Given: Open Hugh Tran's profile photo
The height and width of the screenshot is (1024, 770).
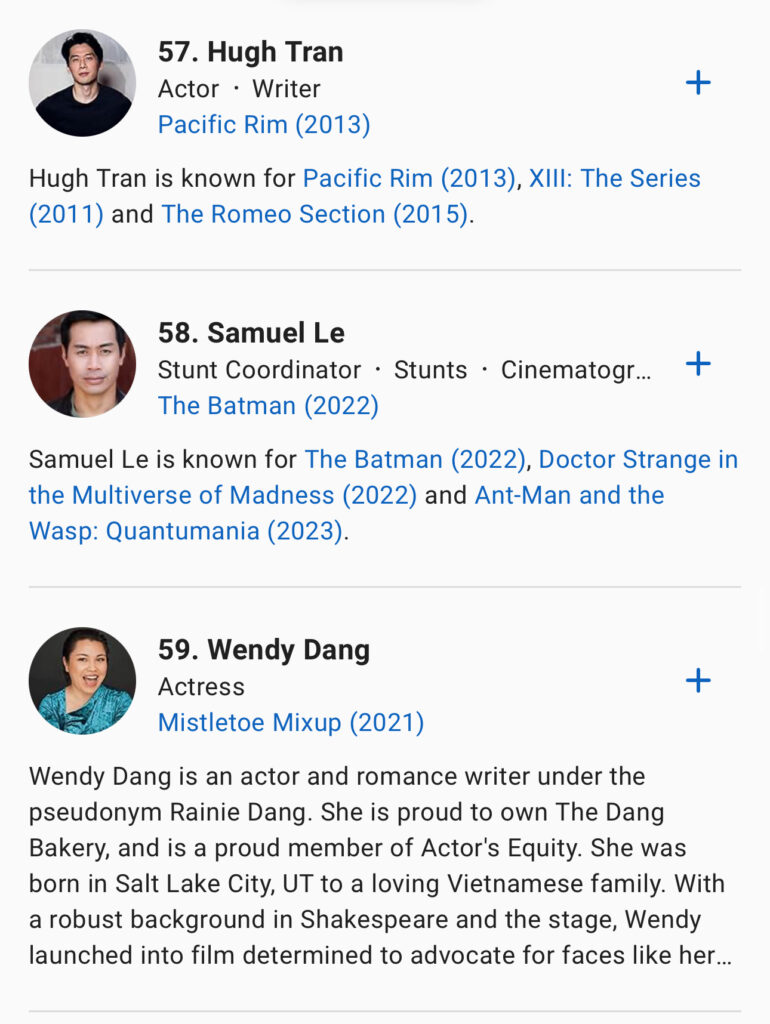Looking at the screenshot, I should [x=82, y=83].
